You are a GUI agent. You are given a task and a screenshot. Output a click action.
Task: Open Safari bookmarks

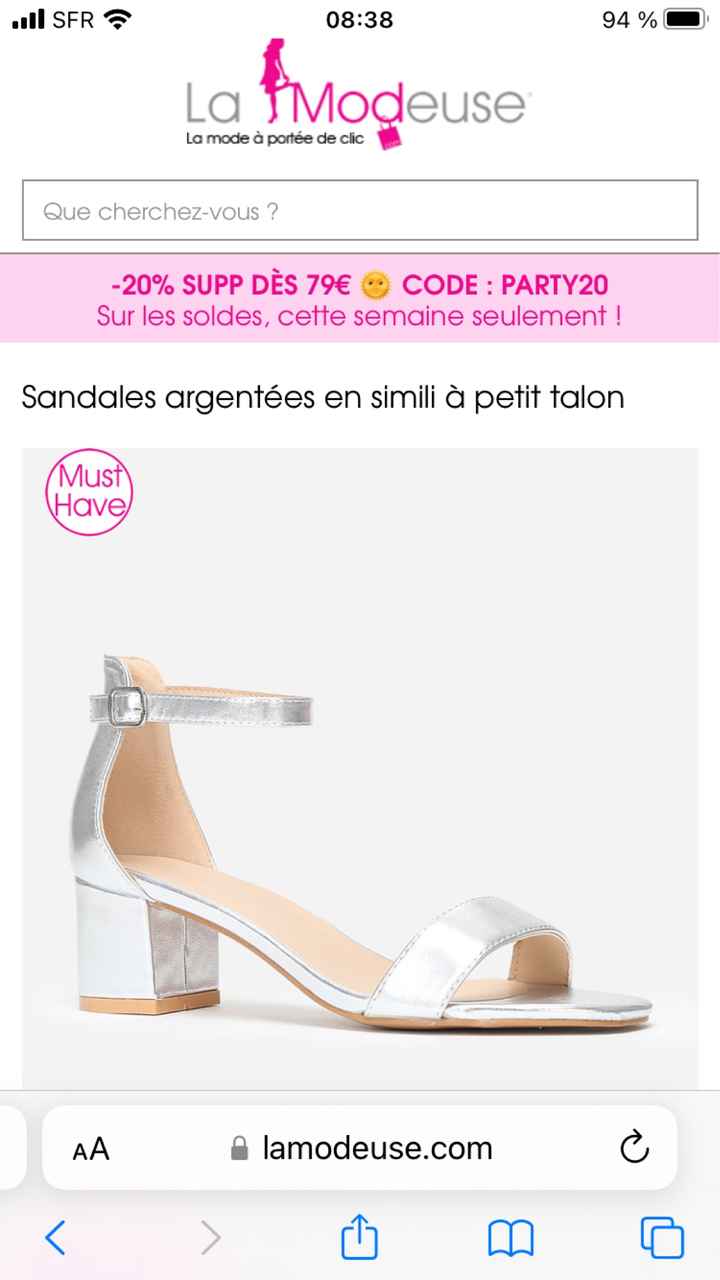(x=511, y=1237)
